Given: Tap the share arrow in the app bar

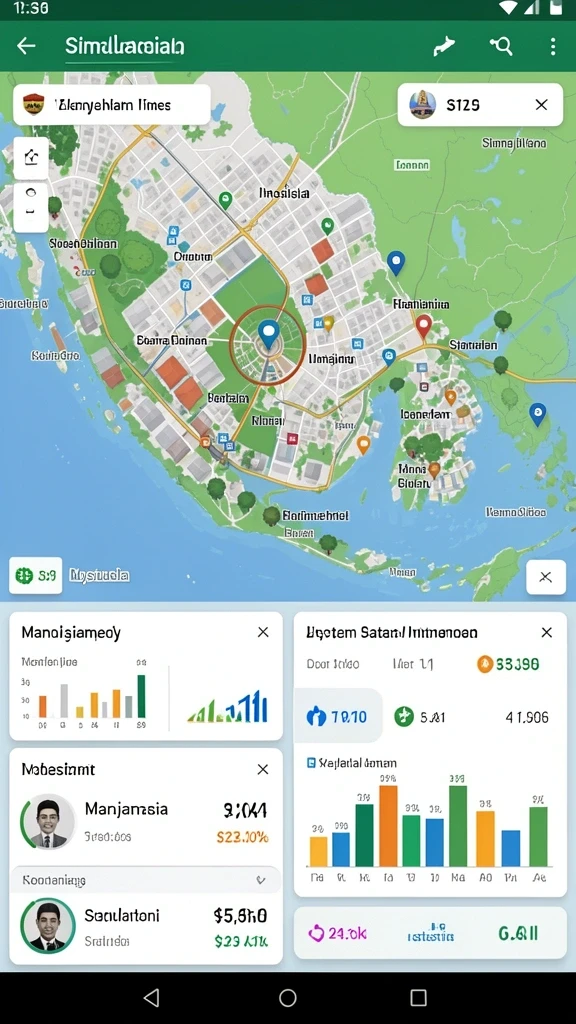Looking at the screenshot, I should (444, 46).
